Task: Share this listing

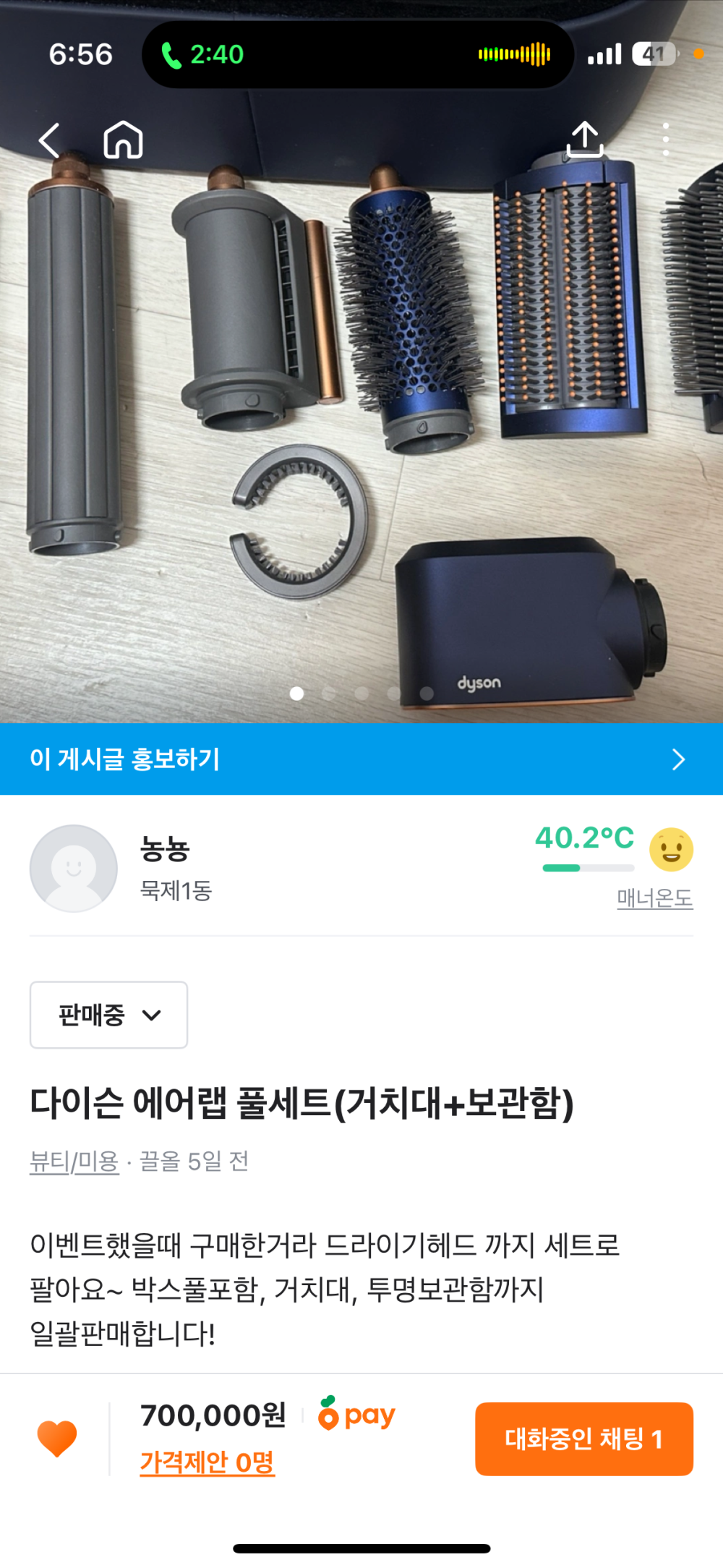Action: (x=585, y=140)
